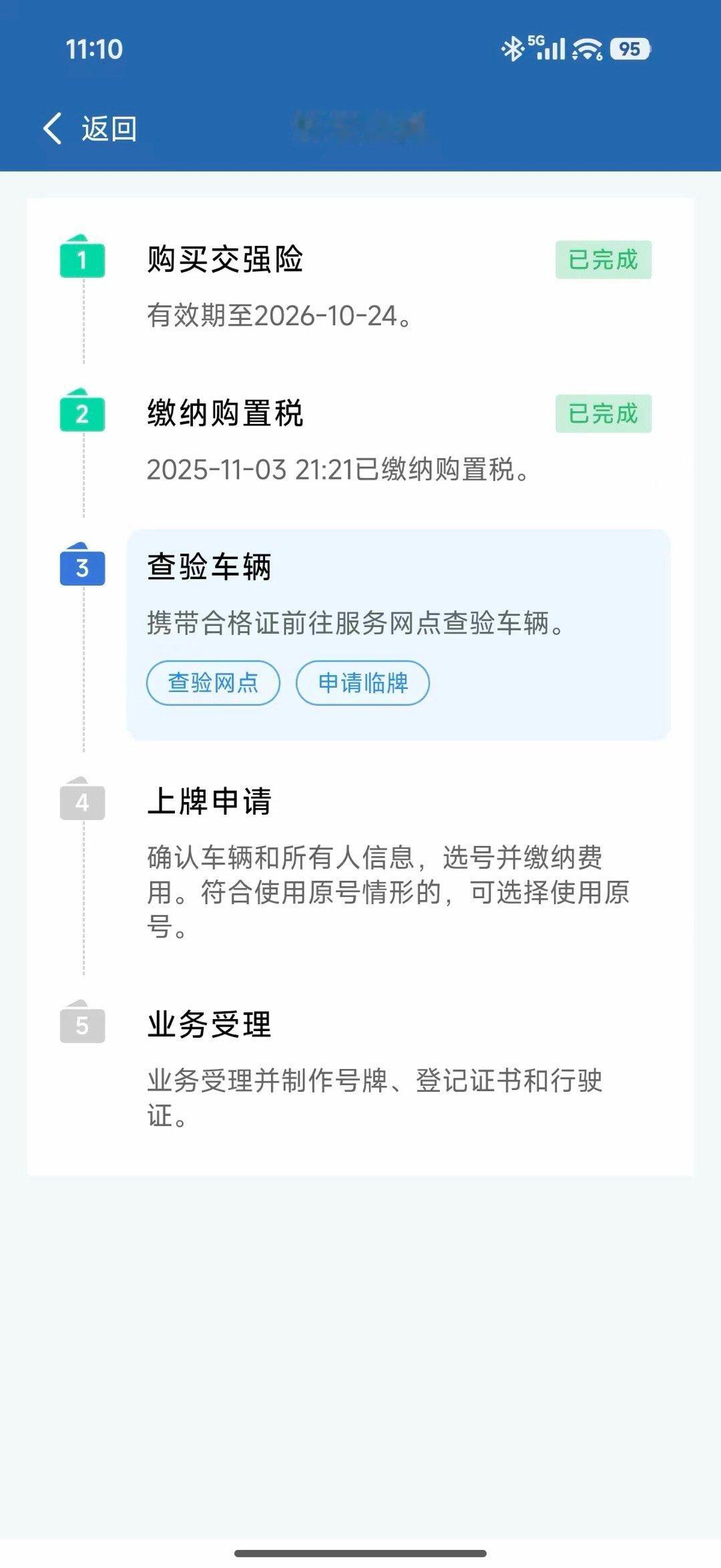Tap the battery indicator showing 95
The width and height of the screenshot is (721, 1568).
click(x=628, y=47)
